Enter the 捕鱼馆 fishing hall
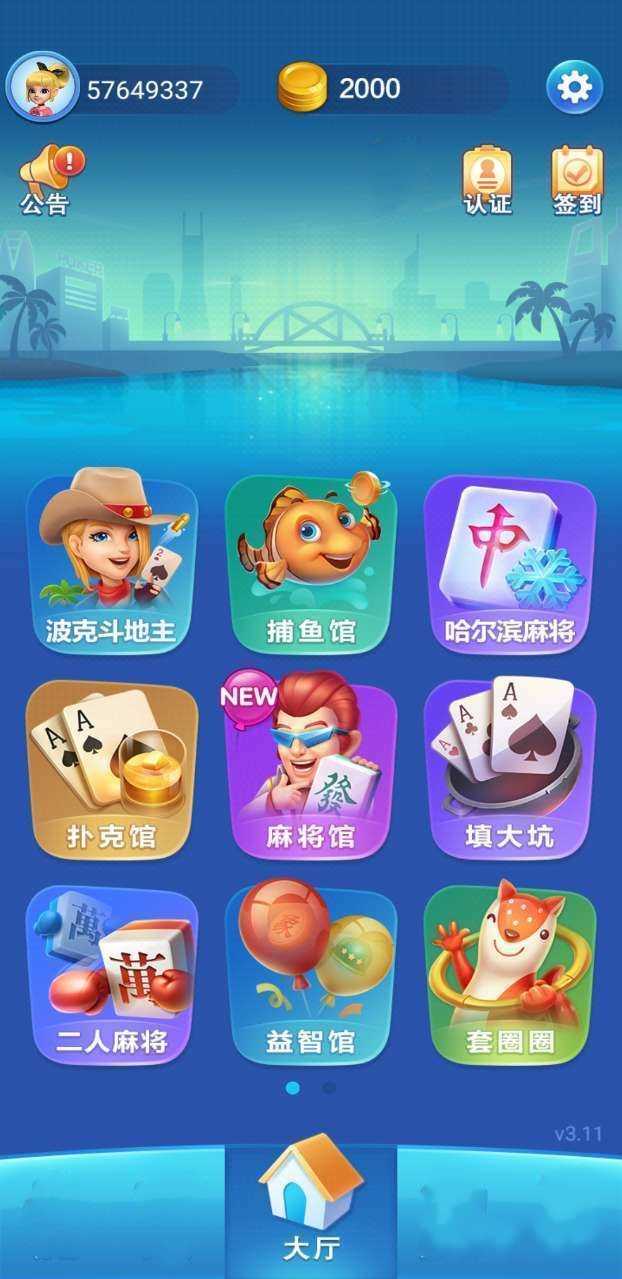622x1279 pixels. tap(311, 565)
